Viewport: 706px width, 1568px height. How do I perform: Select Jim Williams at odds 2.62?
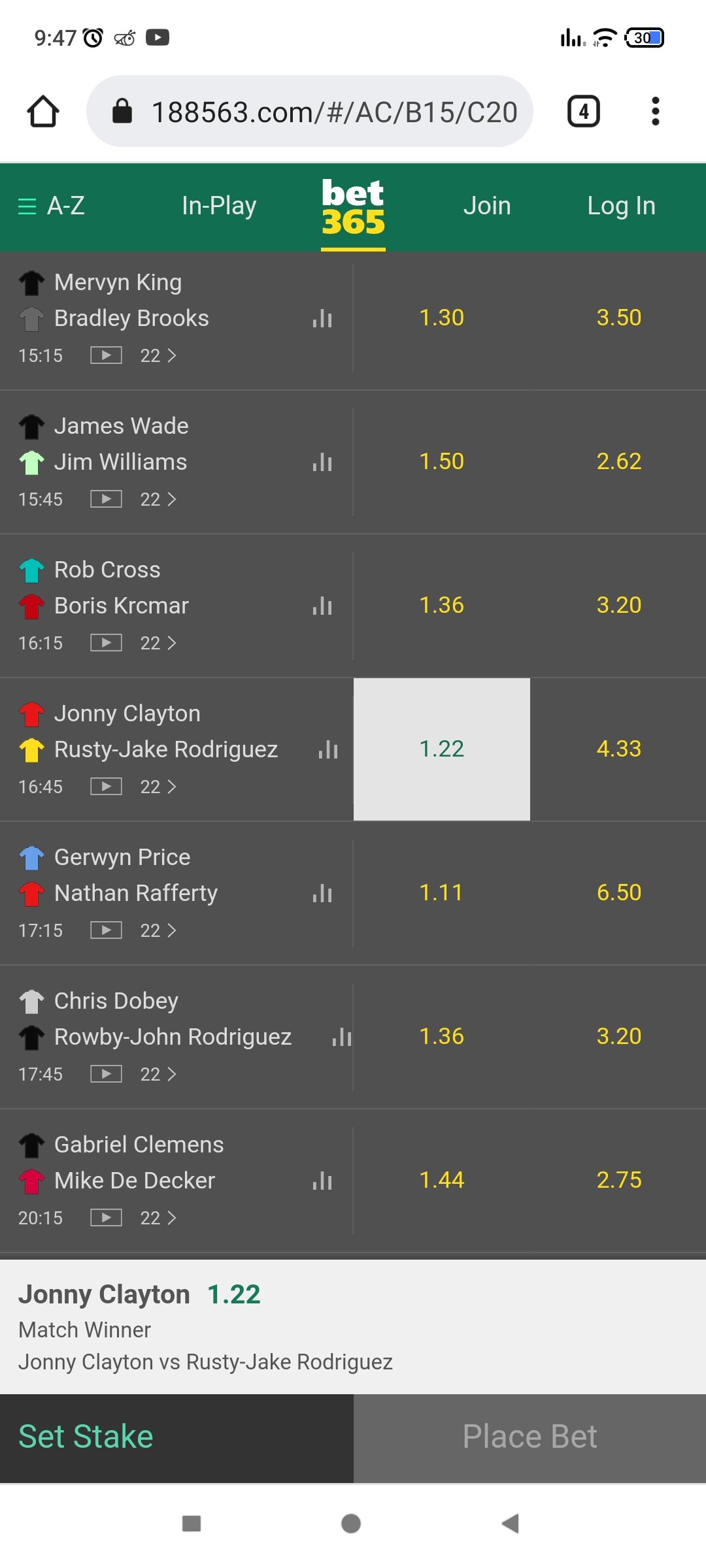pyautogui.click(x=618, y=462)
